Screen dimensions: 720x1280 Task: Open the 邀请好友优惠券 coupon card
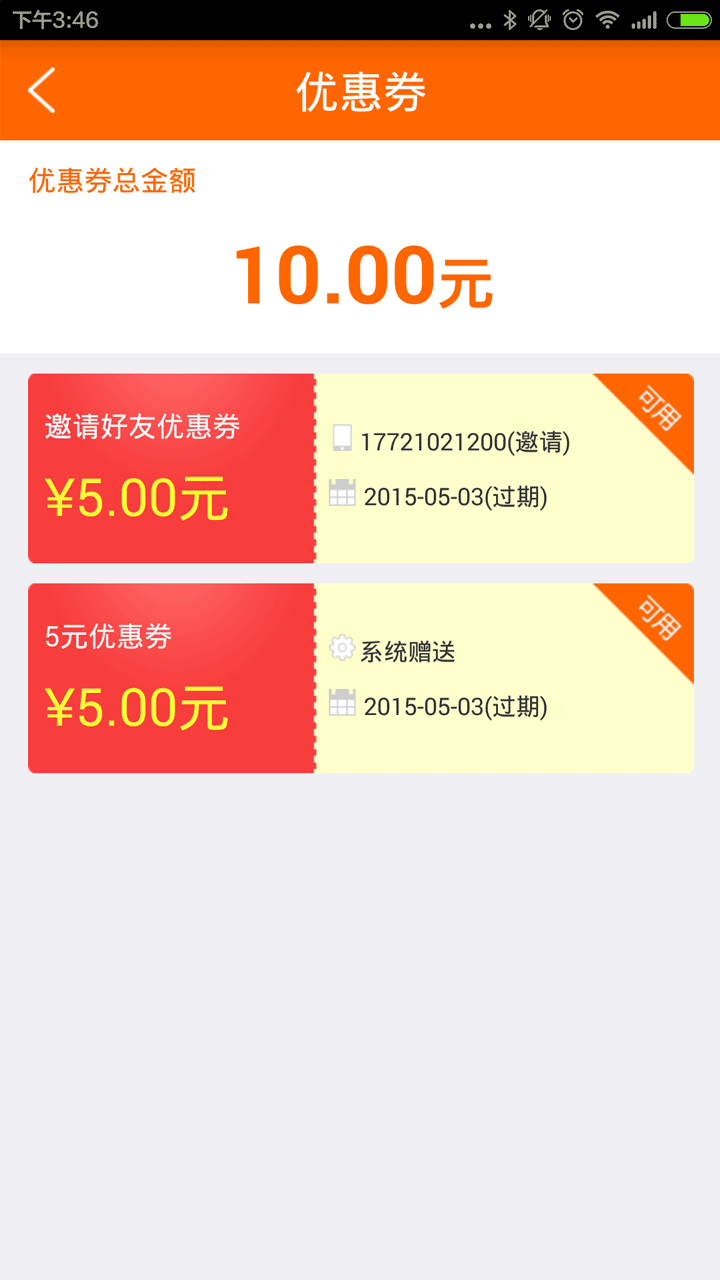[x=361, y=468]
